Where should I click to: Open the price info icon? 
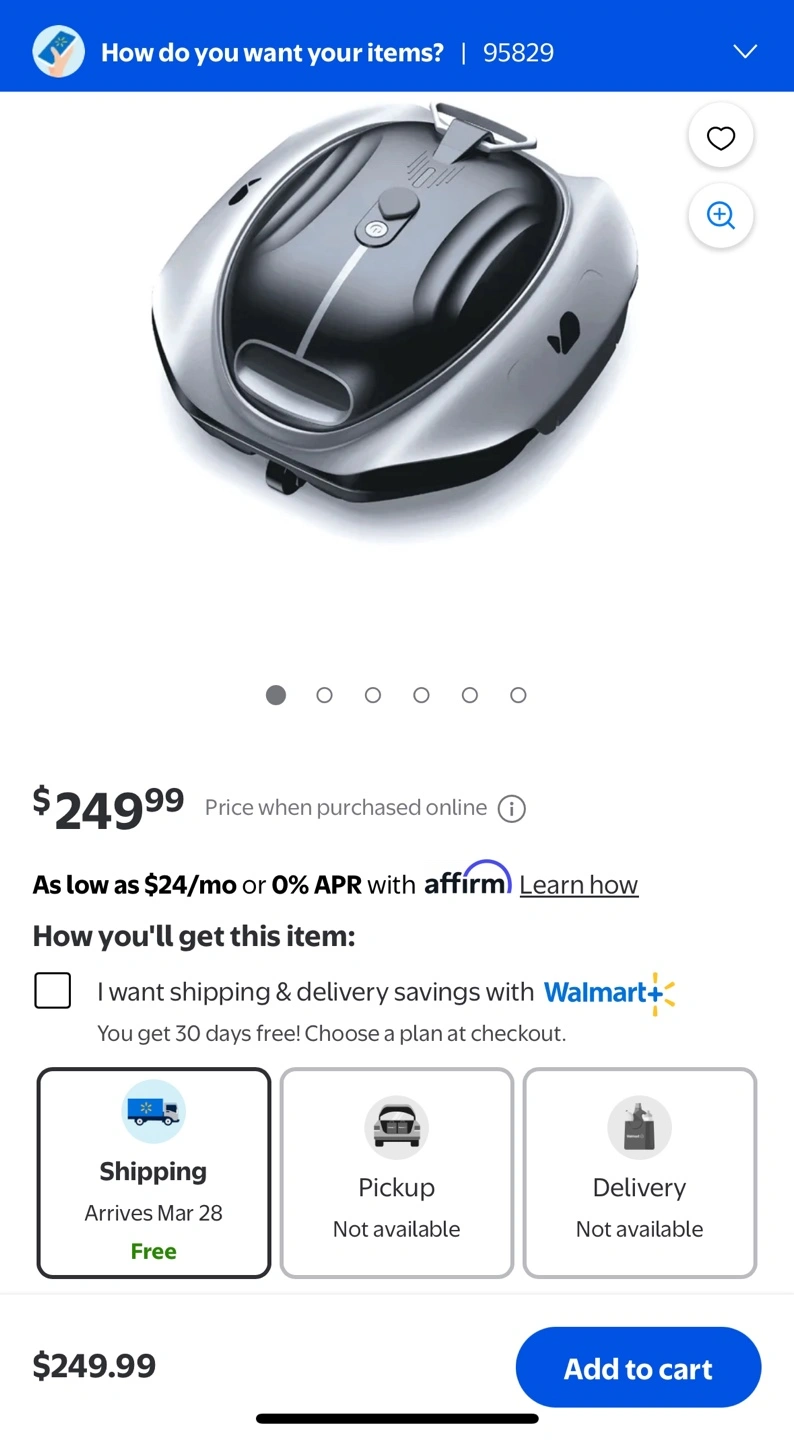pyautogui.click(x=512, y=808)
